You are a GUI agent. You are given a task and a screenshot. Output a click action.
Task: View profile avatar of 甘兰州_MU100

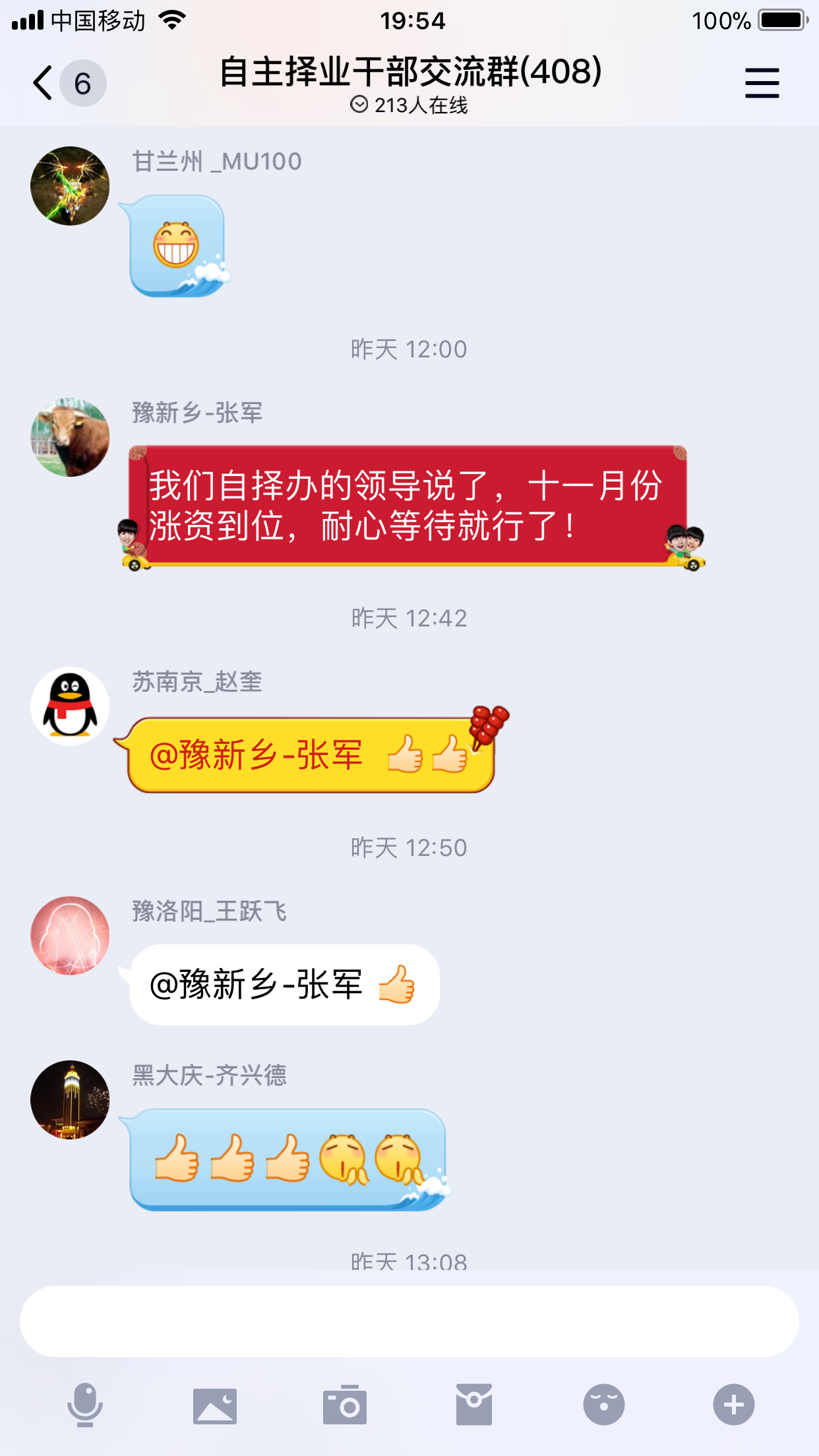point(70,186)
